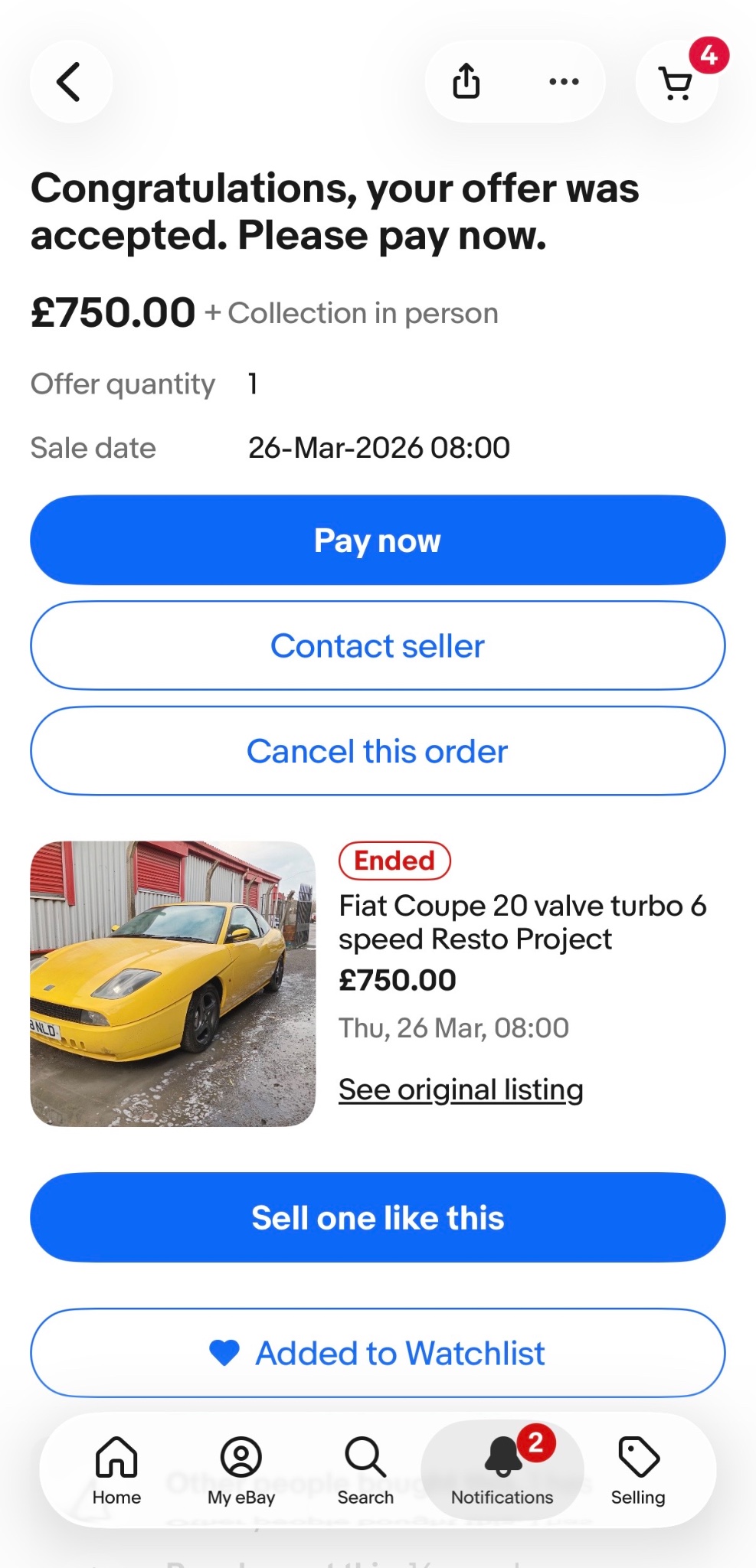Screen dimensions: 756x1568
Task: Share this listing
Action: (x=466, y=81)
